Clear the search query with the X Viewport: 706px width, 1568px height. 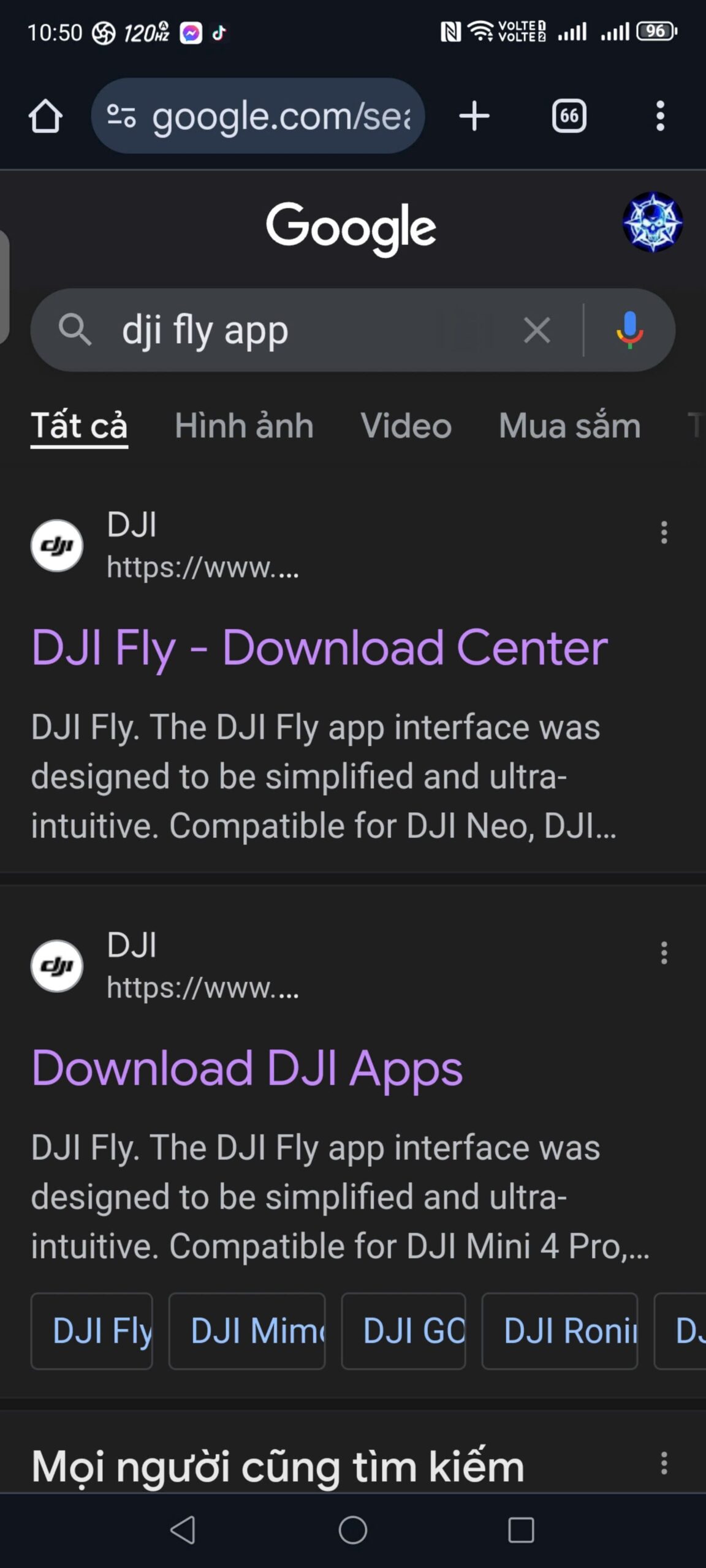536,331
